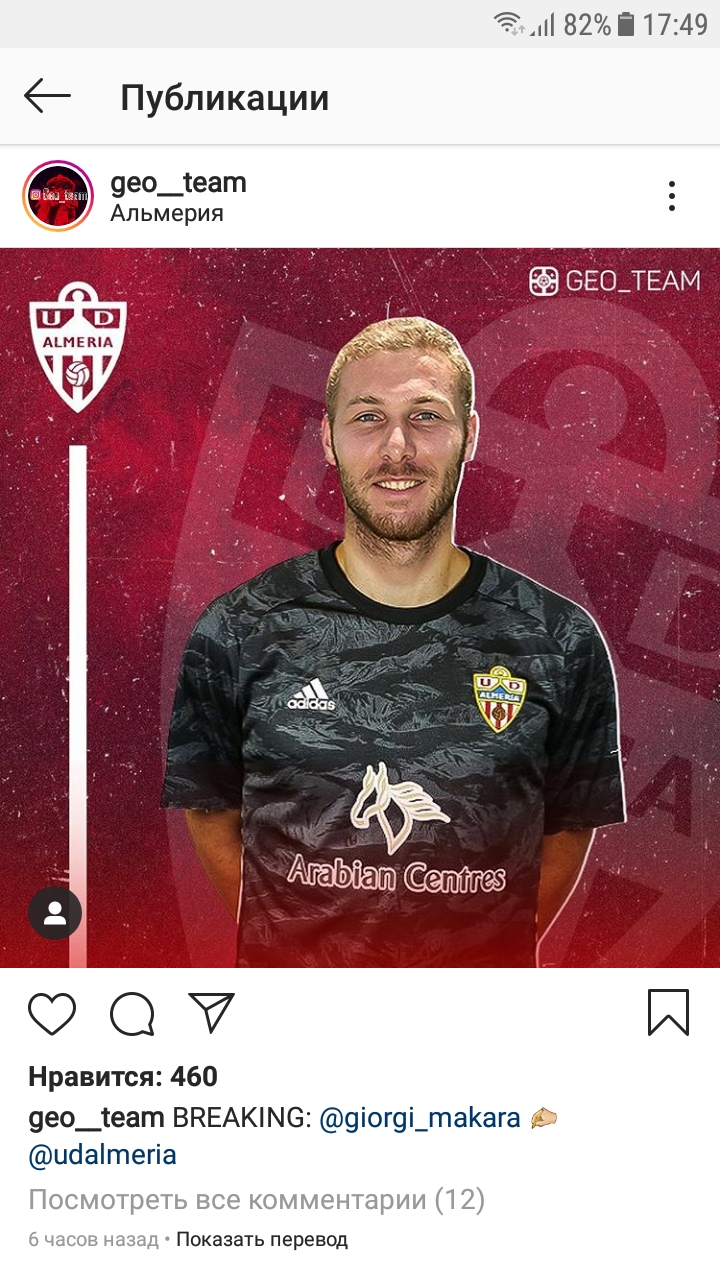Share the post via paper plane

click(x=211, y=1013)
